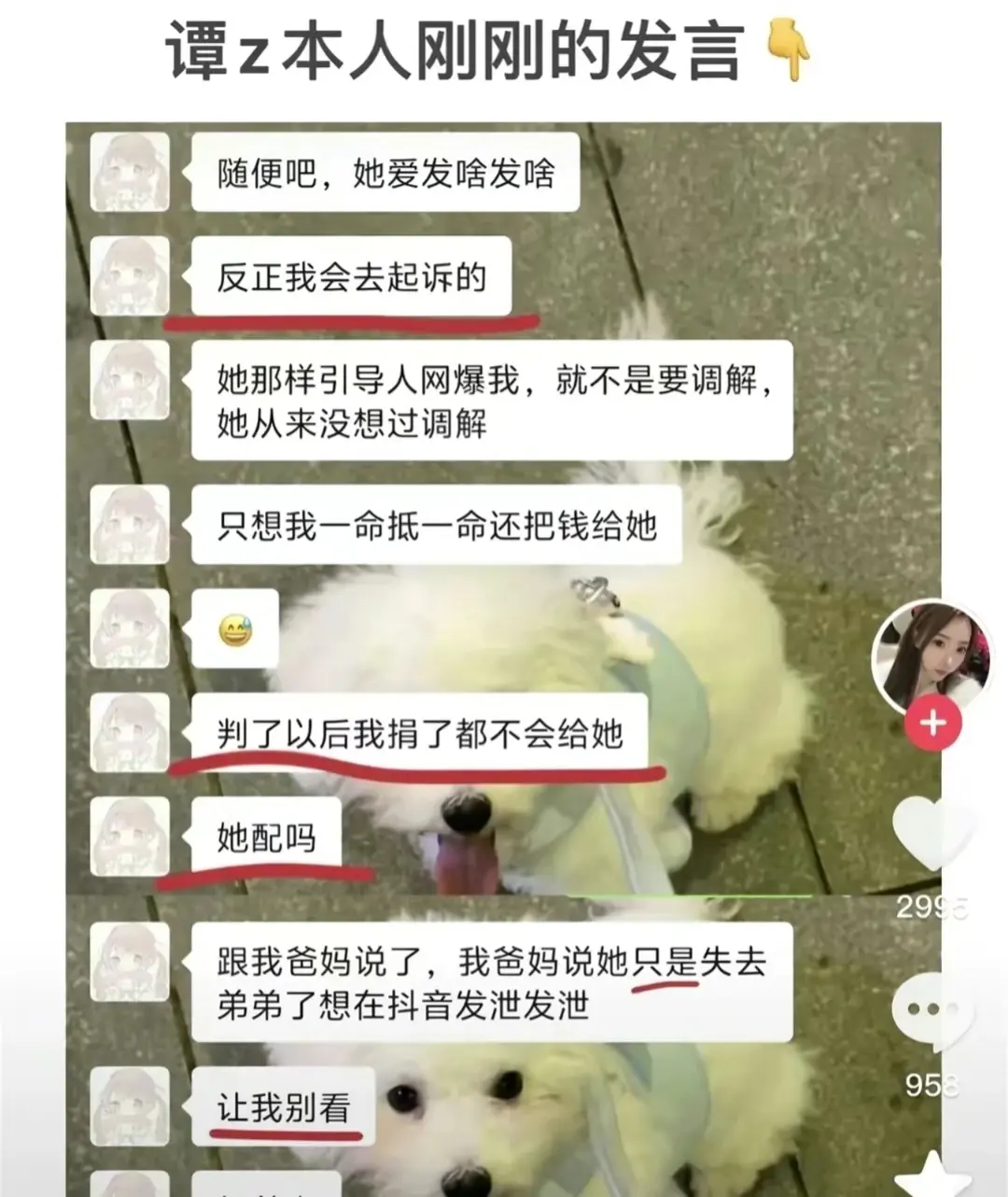Open the comments on this video
This screenshot has height=1197, width=1008.
(x=931, y=1010)
